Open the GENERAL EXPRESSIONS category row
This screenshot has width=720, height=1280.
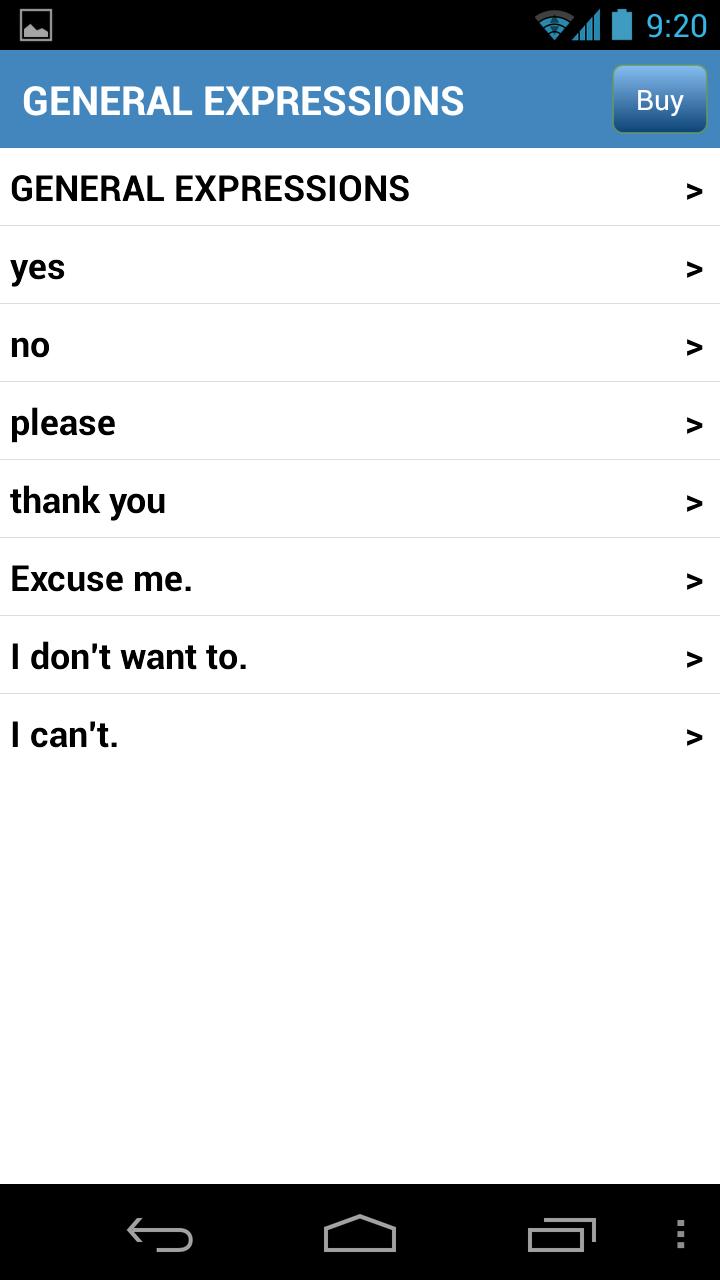click(x=360, y=188)
